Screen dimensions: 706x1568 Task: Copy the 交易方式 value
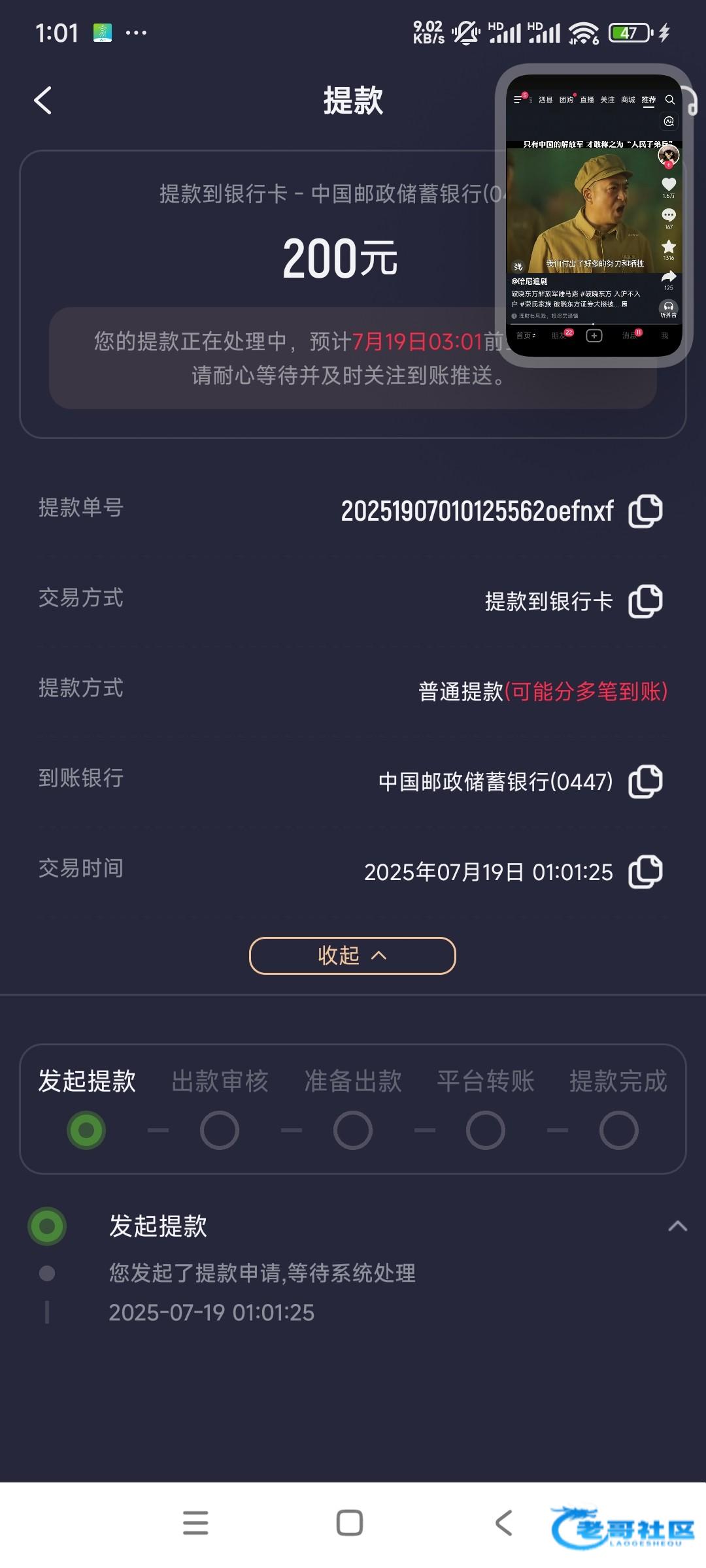(645, 601)
